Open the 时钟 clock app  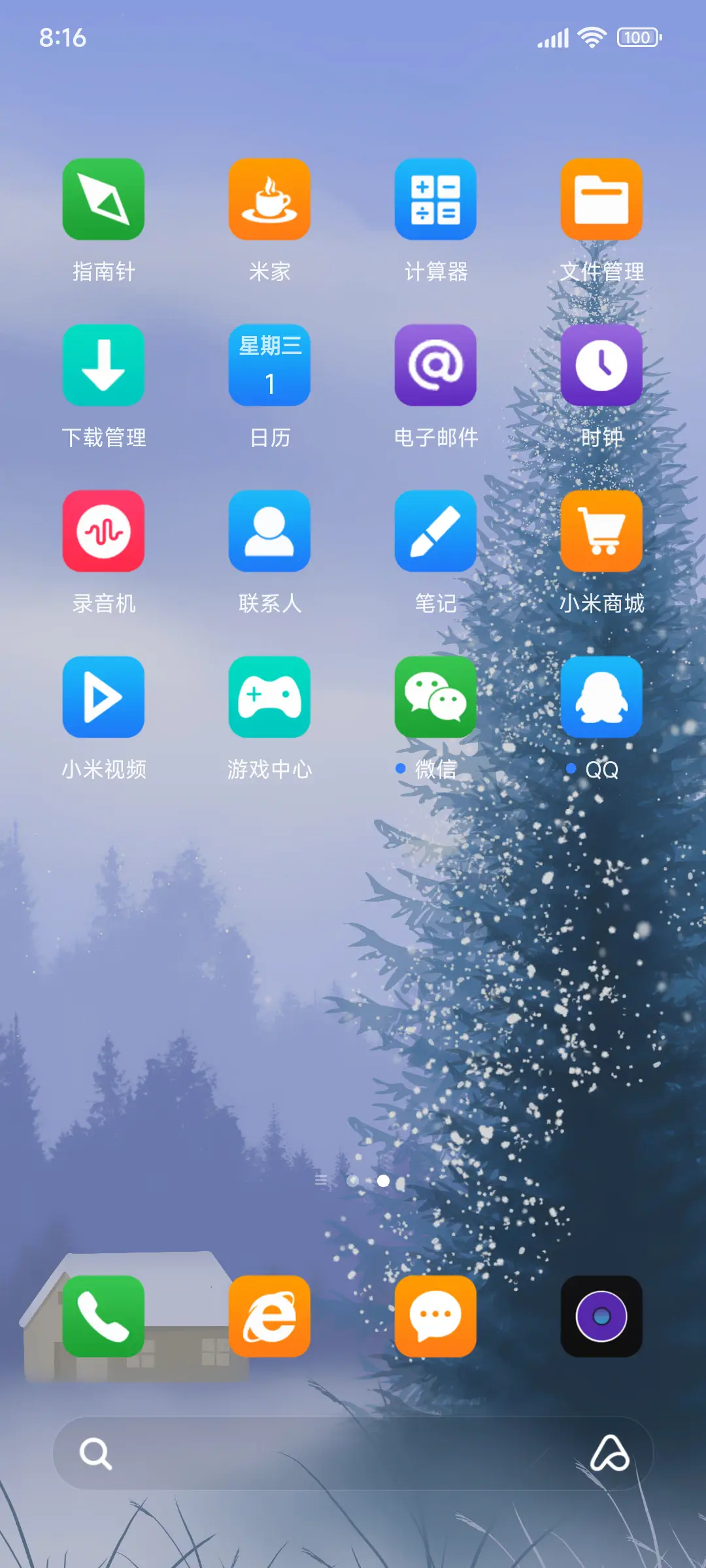point(601,366)
